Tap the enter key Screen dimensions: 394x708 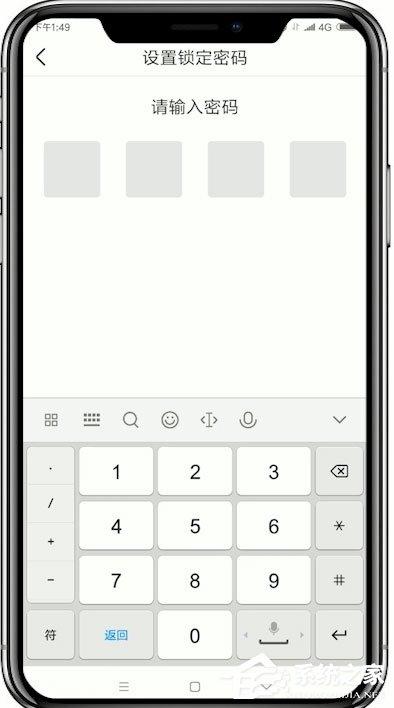click(339, 635)
